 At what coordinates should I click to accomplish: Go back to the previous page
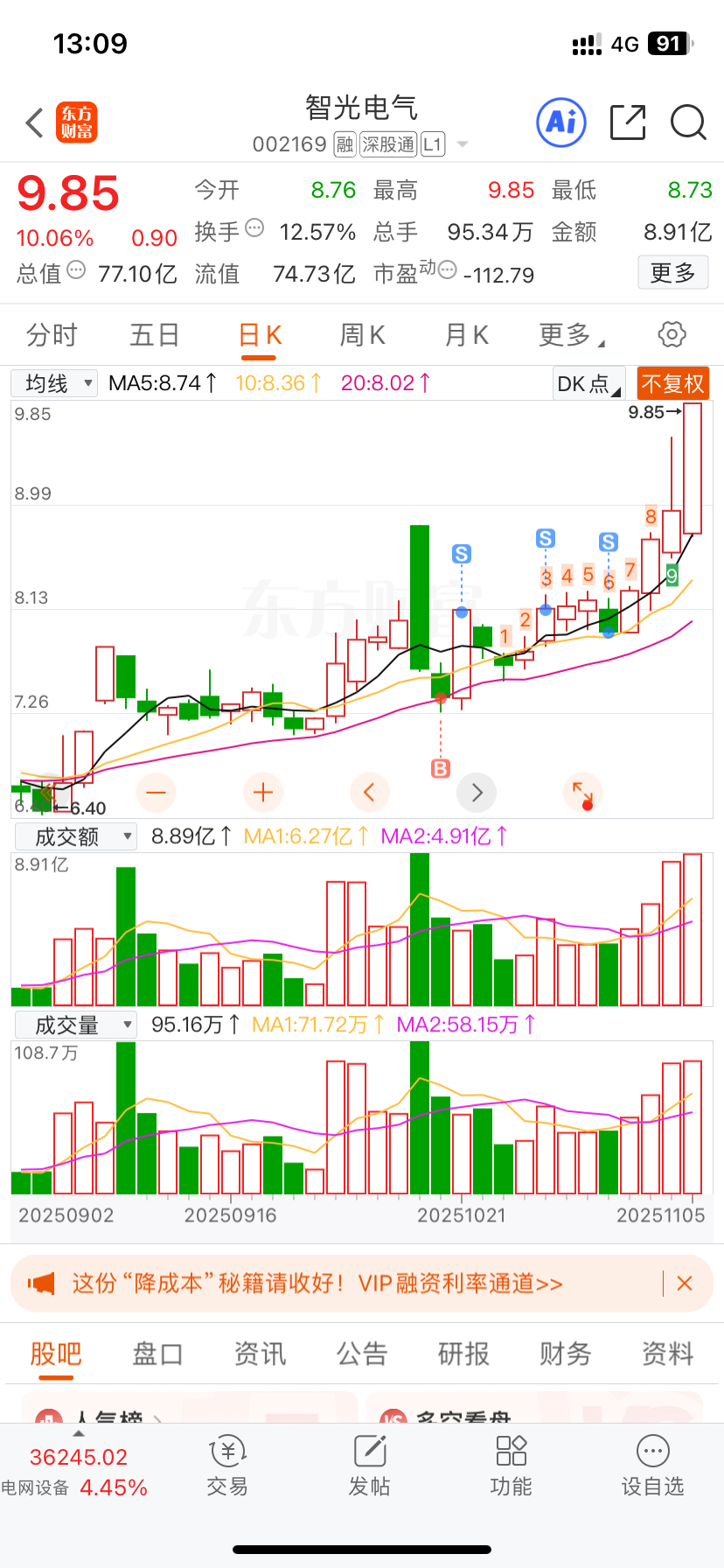(x=35, y=123)
